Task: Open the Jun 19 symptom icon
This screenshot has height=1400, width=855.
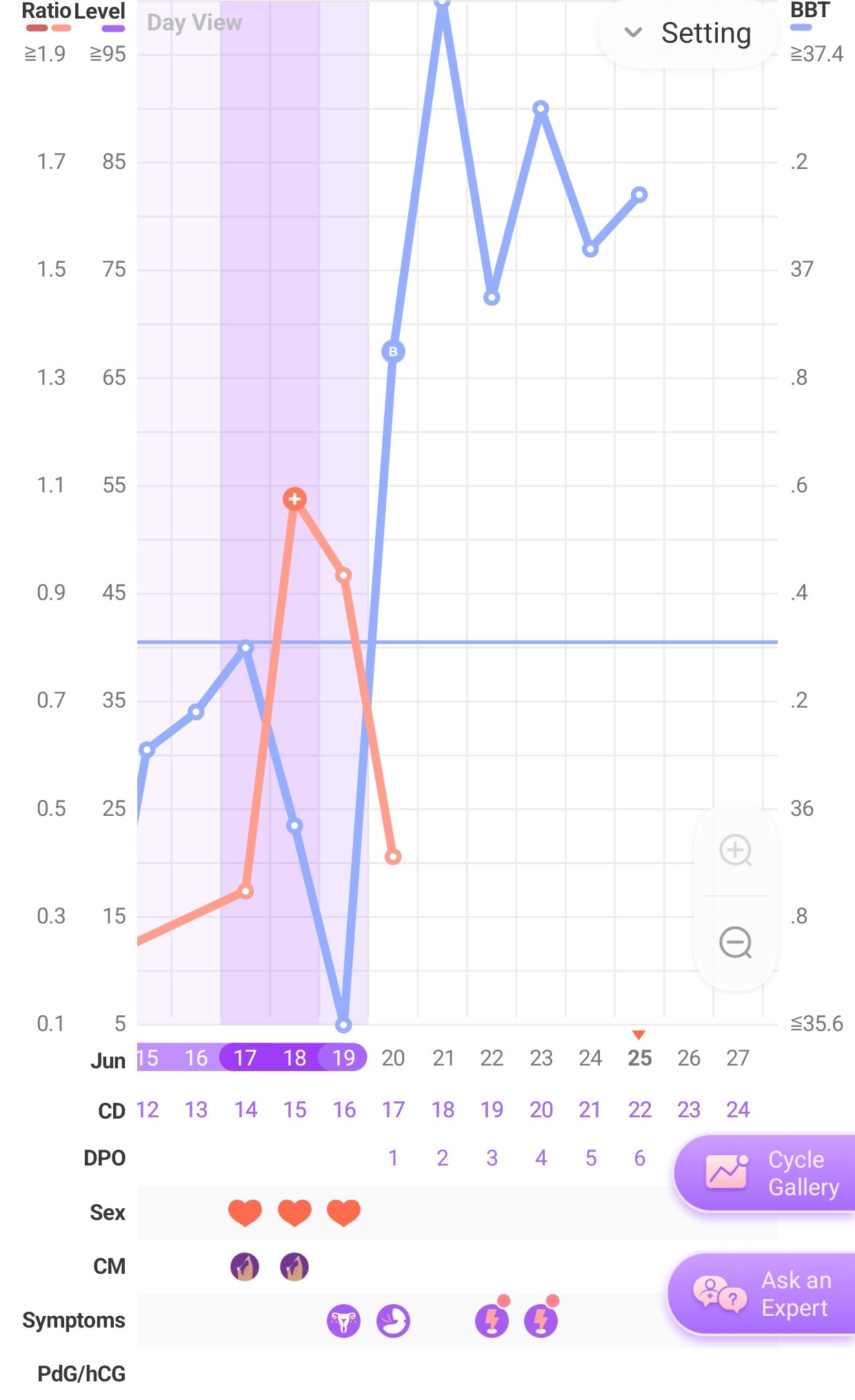Action: click(343, 1321)
